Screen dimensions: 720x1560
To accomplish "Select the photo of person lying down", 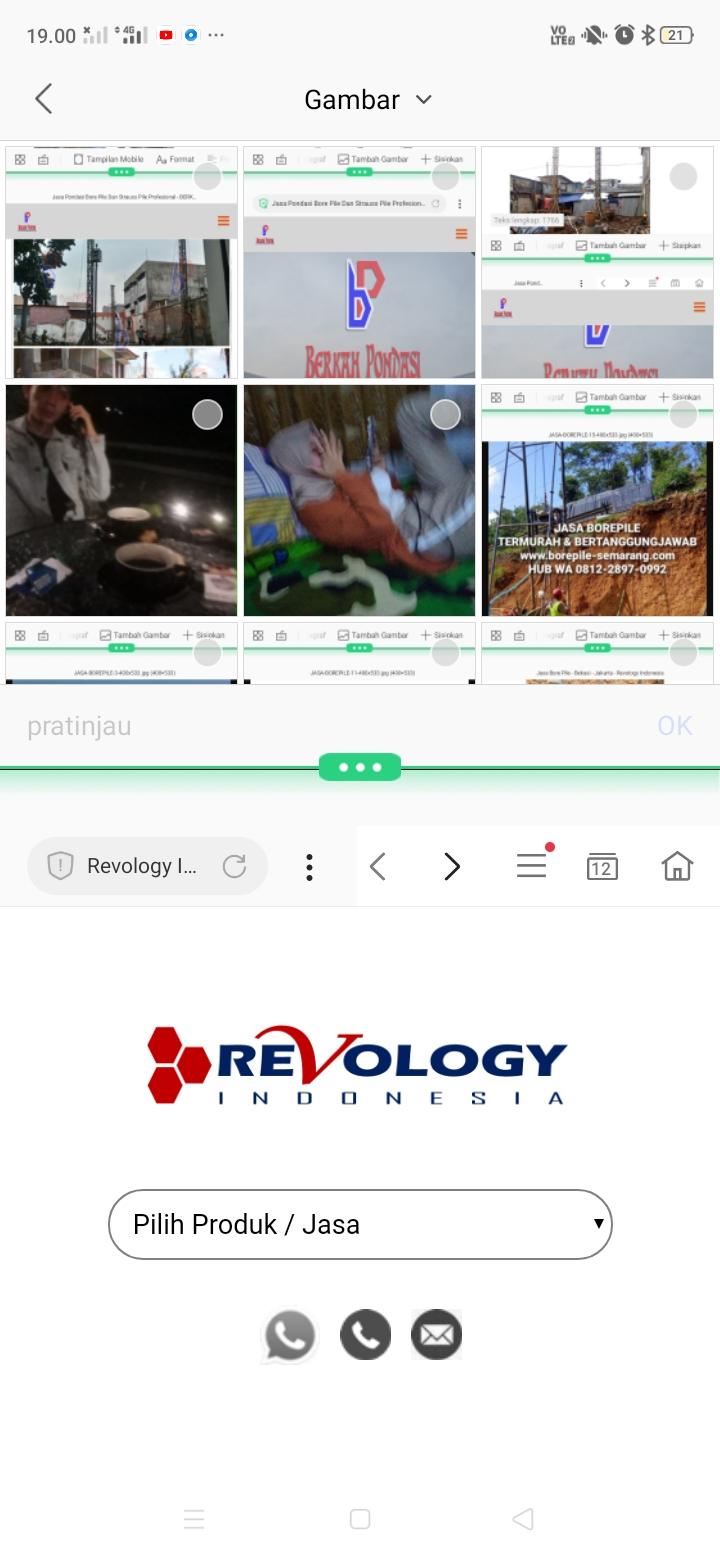I will pos(359,500).
